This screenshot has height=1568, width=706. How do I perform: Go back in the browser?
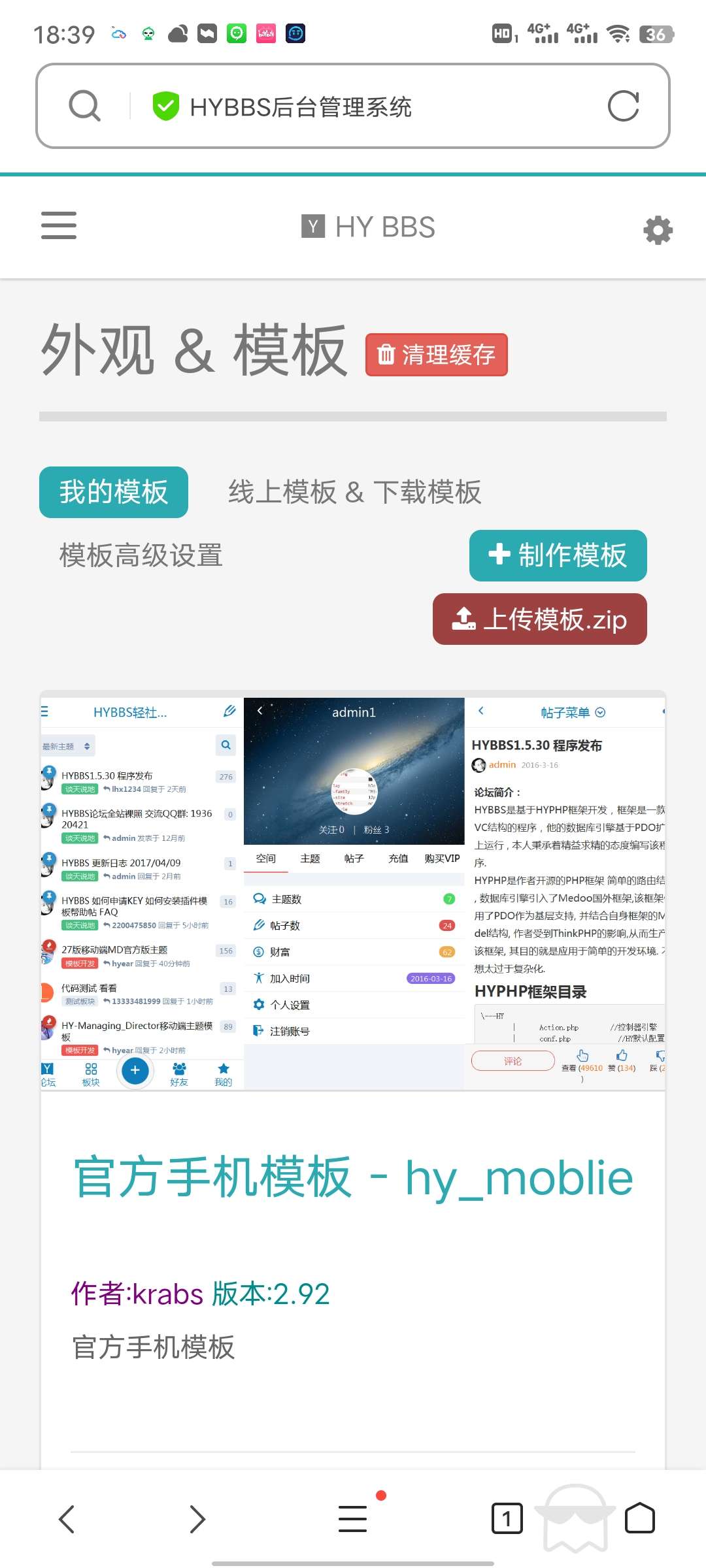67,1518
